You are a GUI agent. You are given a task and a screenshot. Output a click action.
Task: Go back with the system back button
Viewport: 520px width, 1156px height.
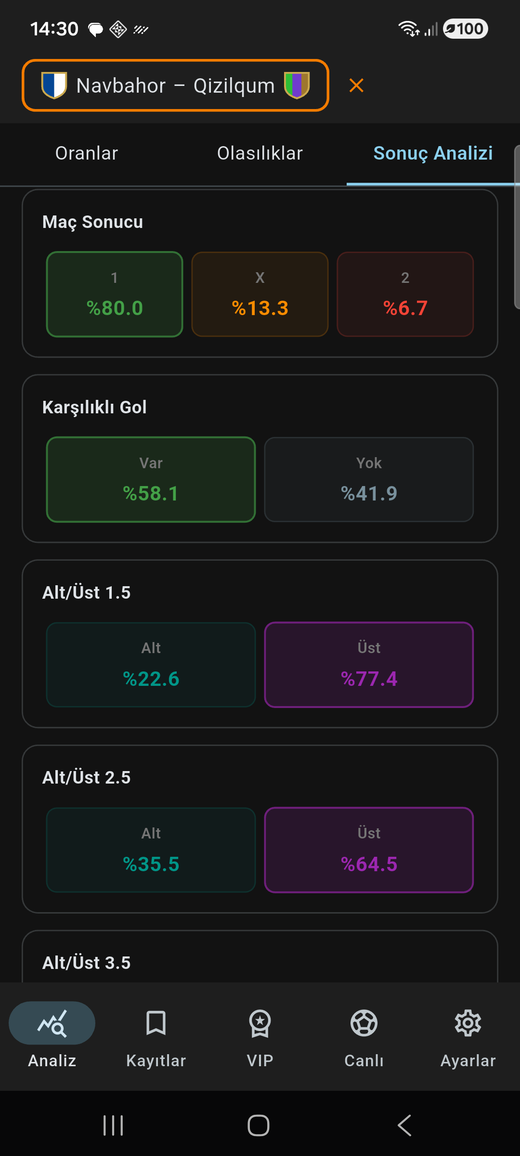tap(403, 1124)
